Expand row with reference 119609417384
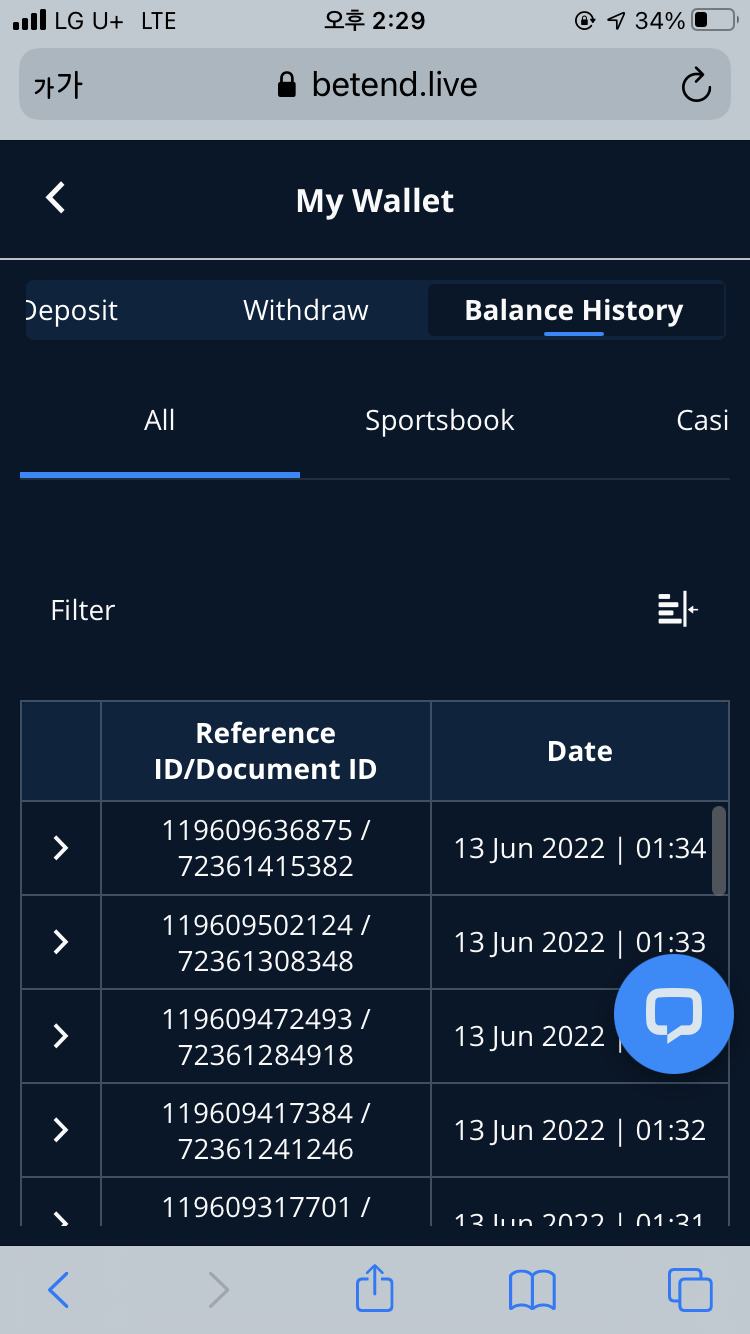The image size is (750, 1334). 61,1130
